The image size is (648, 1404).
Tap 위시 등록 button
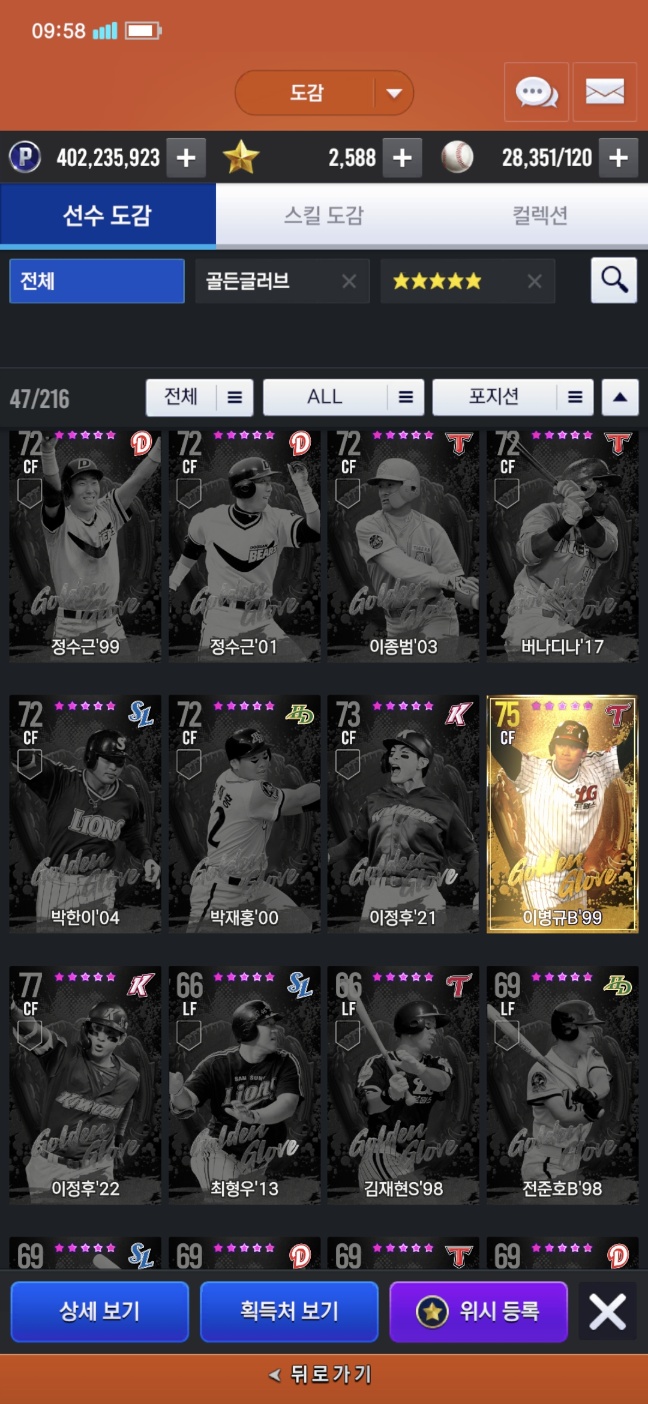[x=478, y=1311]
